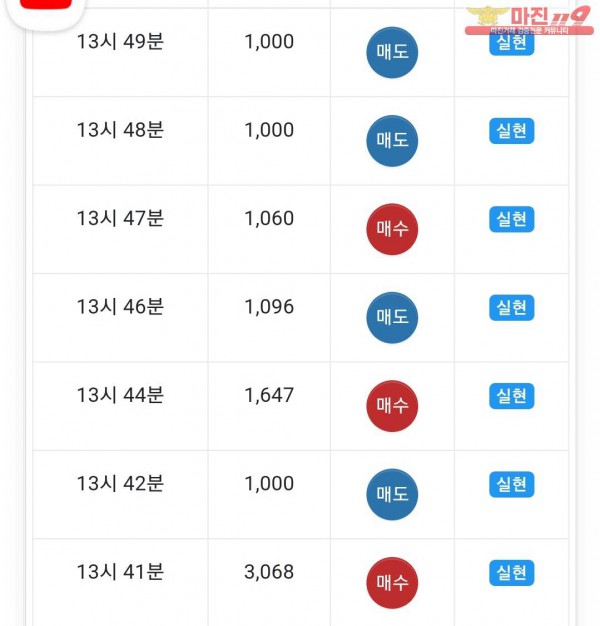Choose the 매도 button in the 13시 46분 row
This screenshot has width=600, height=626.
[392, 318]
